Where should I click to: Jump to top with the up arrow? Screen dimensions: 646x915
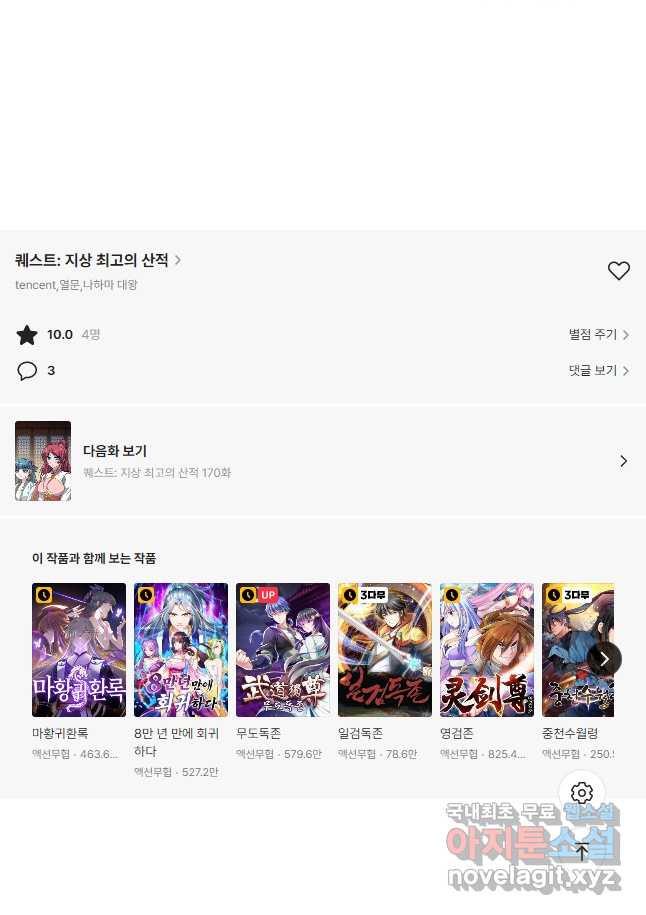tap(582, 853)
